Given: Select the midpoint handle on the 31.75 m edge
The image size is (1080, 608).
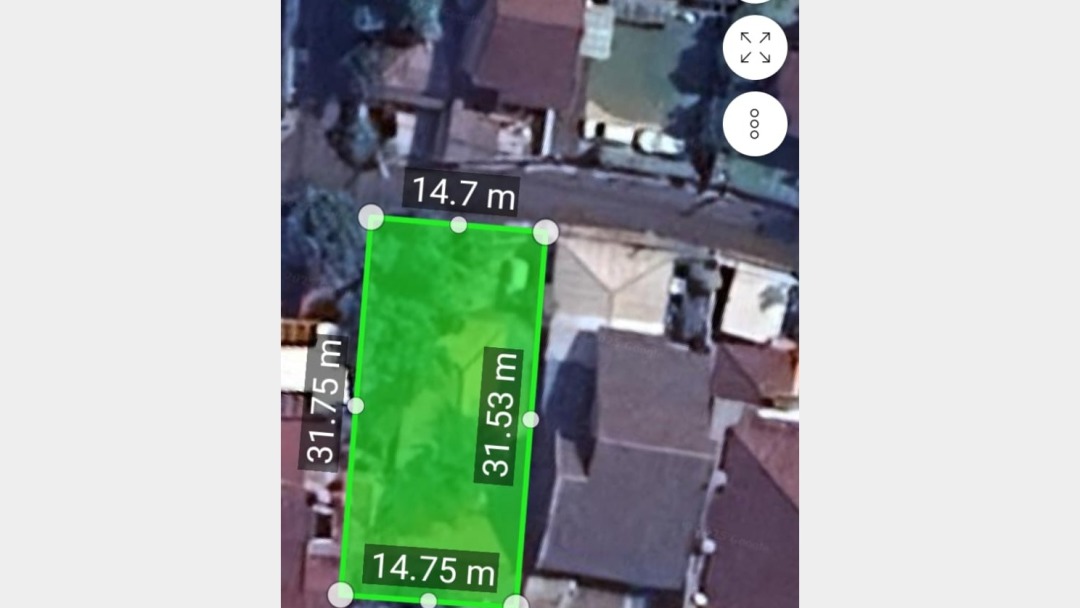Looking at the screenshot, I should (x=355, y=405).
